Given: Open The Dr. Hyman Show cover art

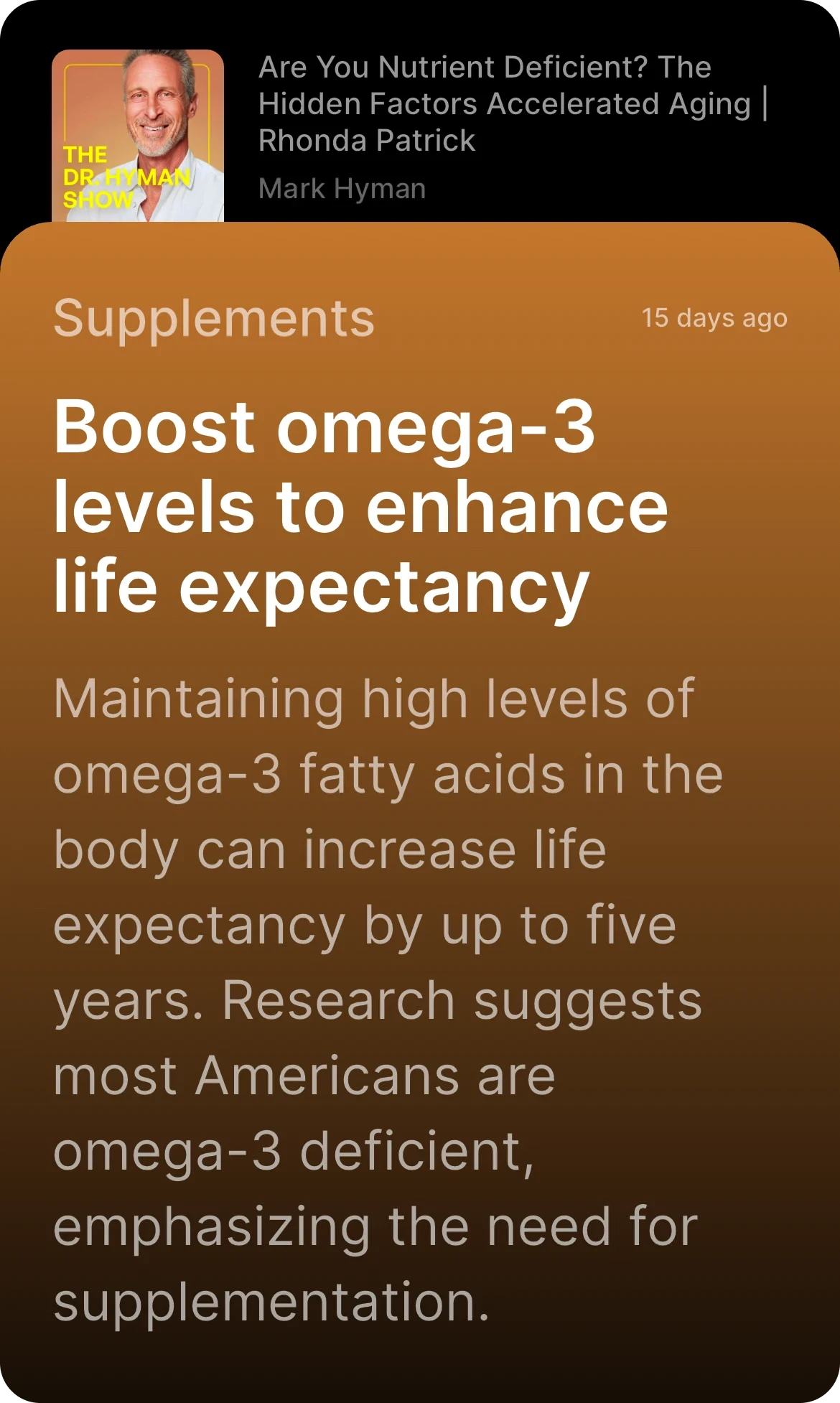Looking at the screenshot, I should tap(138, 136).
